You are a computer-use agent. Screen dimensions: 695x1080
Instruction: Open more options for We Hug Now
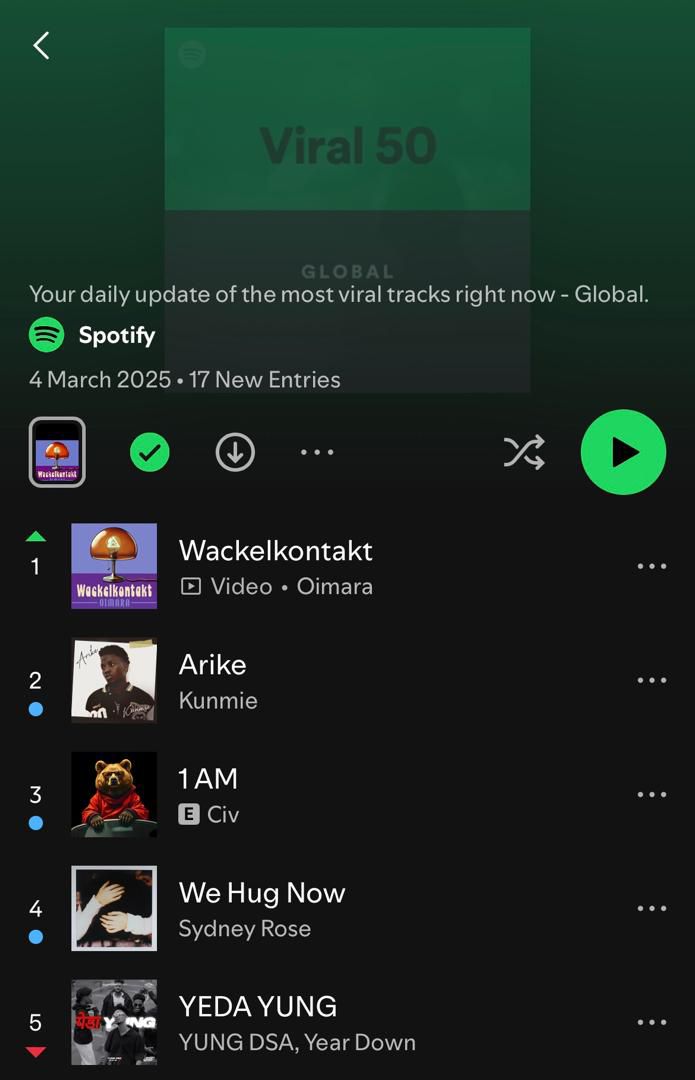(652, 908)
